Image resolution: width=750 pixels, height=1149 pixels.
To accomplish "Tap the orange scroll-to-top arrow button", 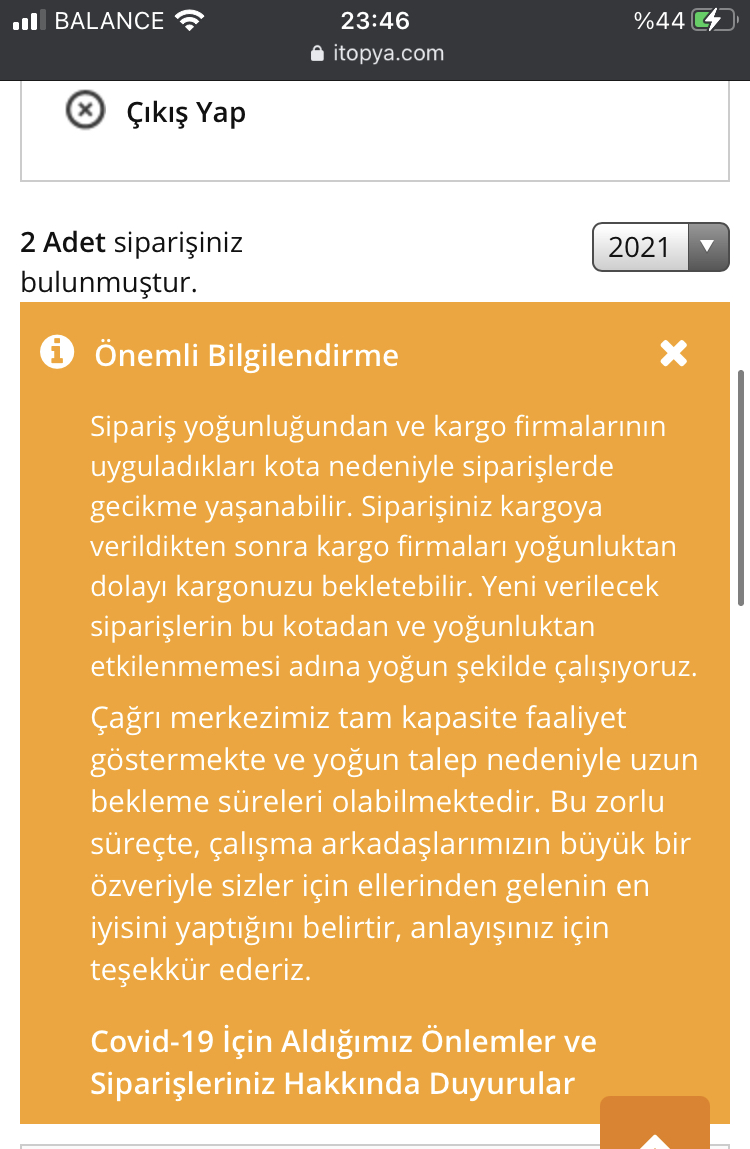I will coord(654,1125).
